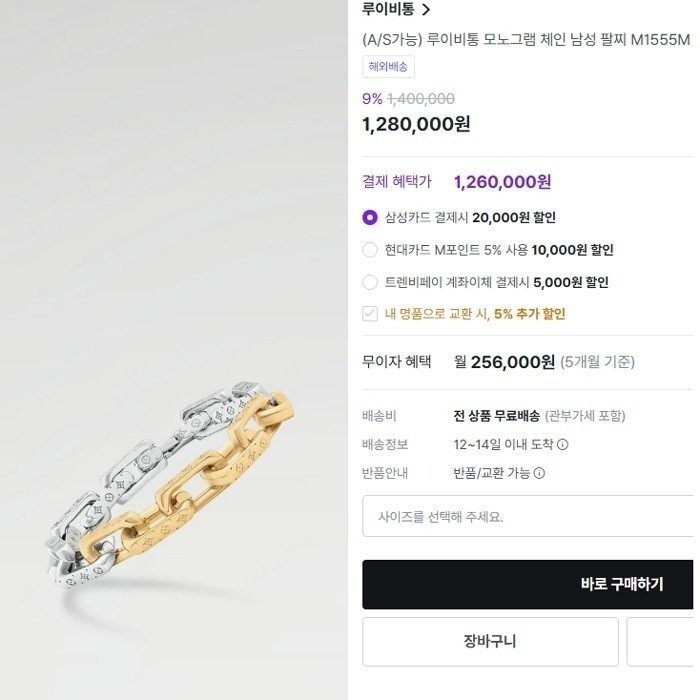Open the 사이즈를 선택해 주세요 dropdown
Viewport: 700px width, 700px height.
click(528, 517)
